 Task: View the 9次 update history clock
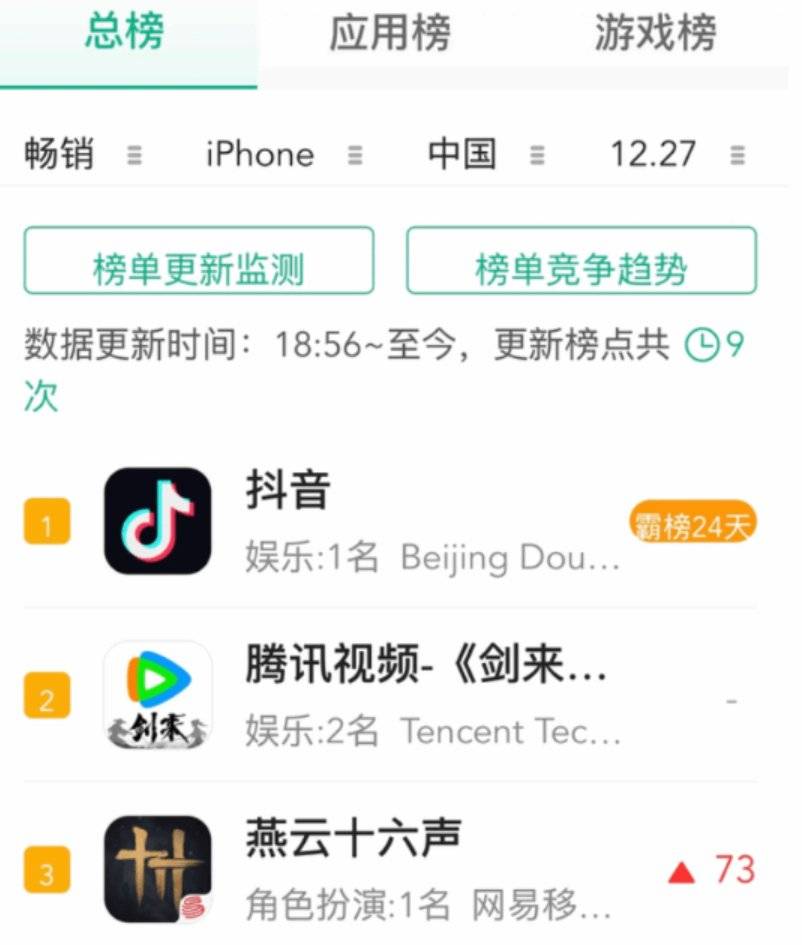point(713,346)
